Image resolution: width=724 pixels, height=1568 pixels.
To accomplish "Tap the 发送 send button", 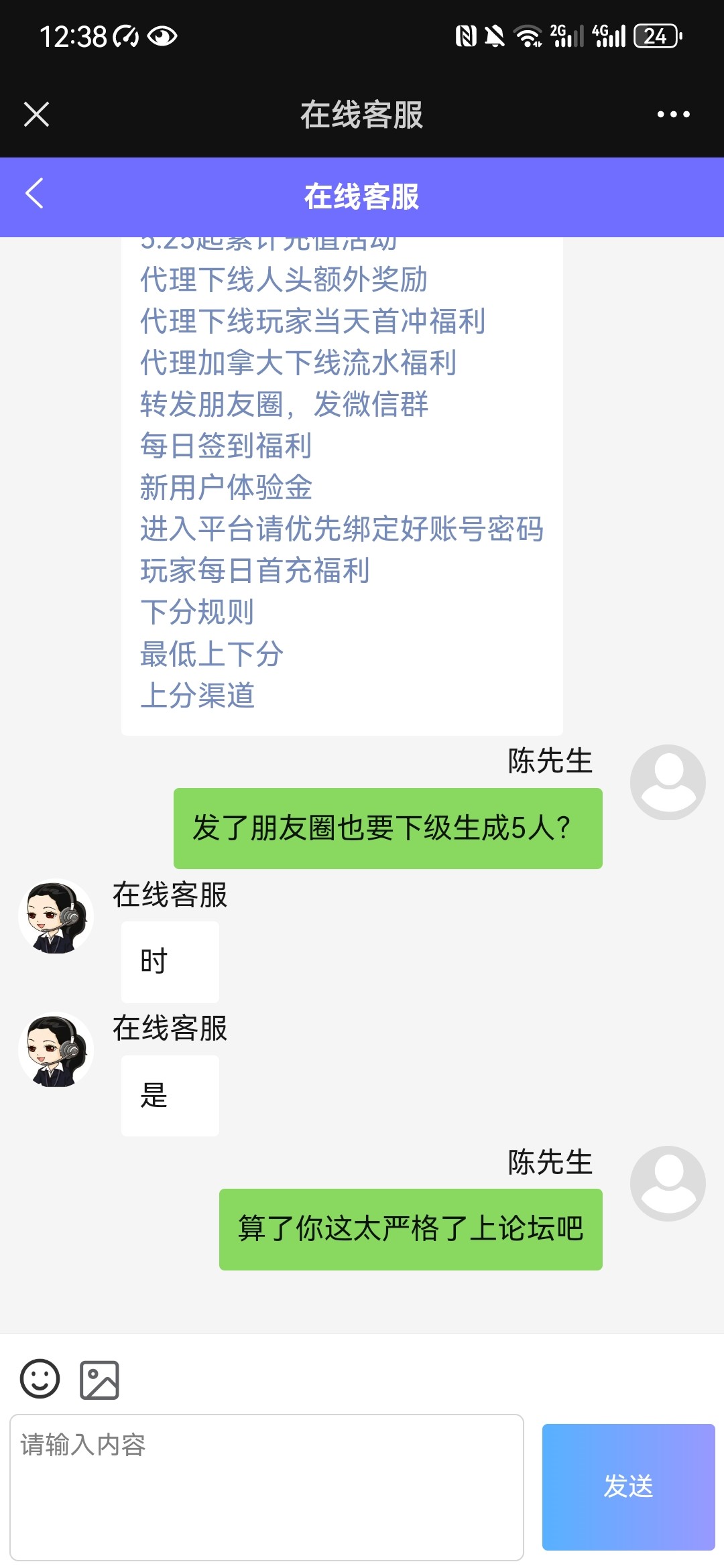I will click(628, 1486).
